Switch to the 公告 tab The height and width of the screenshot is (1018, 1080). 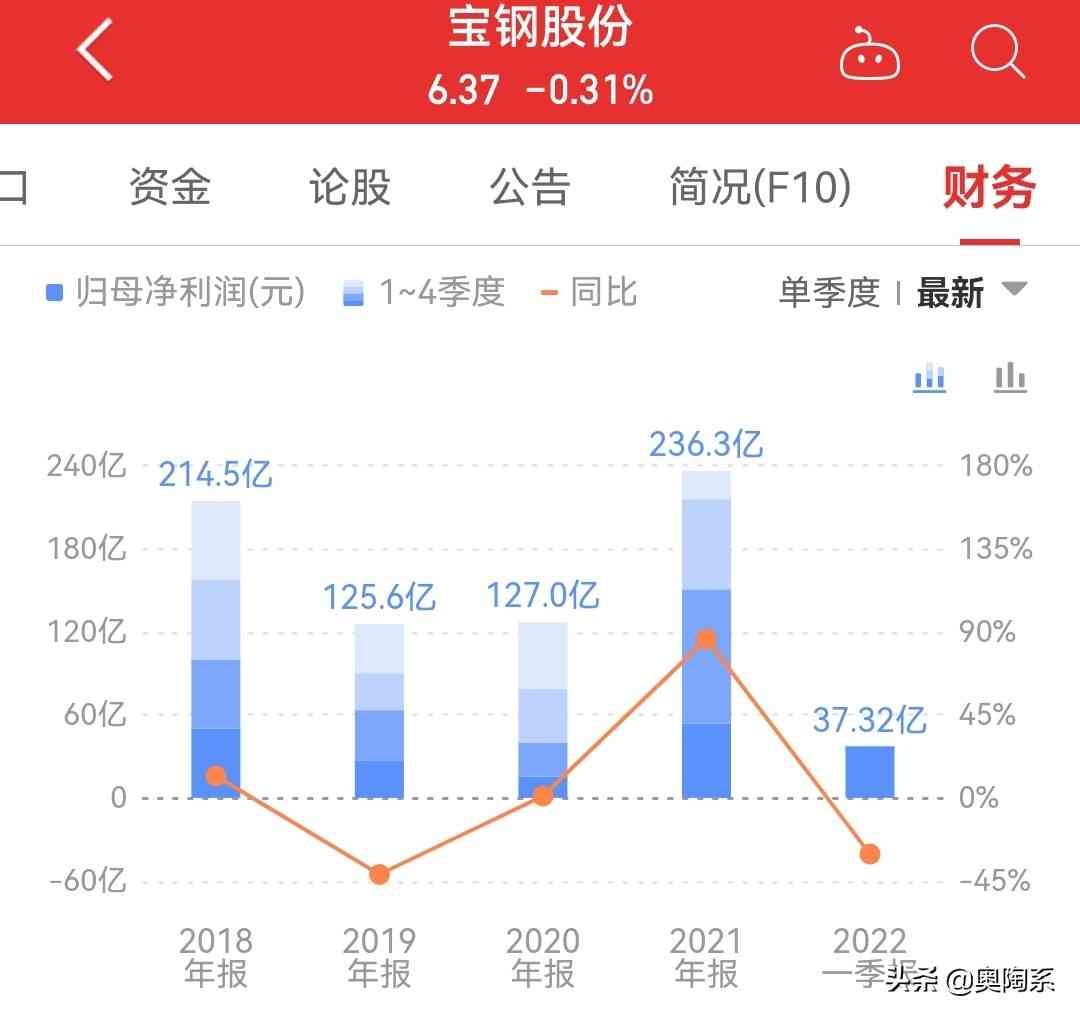pyautogui.click(x=529, y=187)
